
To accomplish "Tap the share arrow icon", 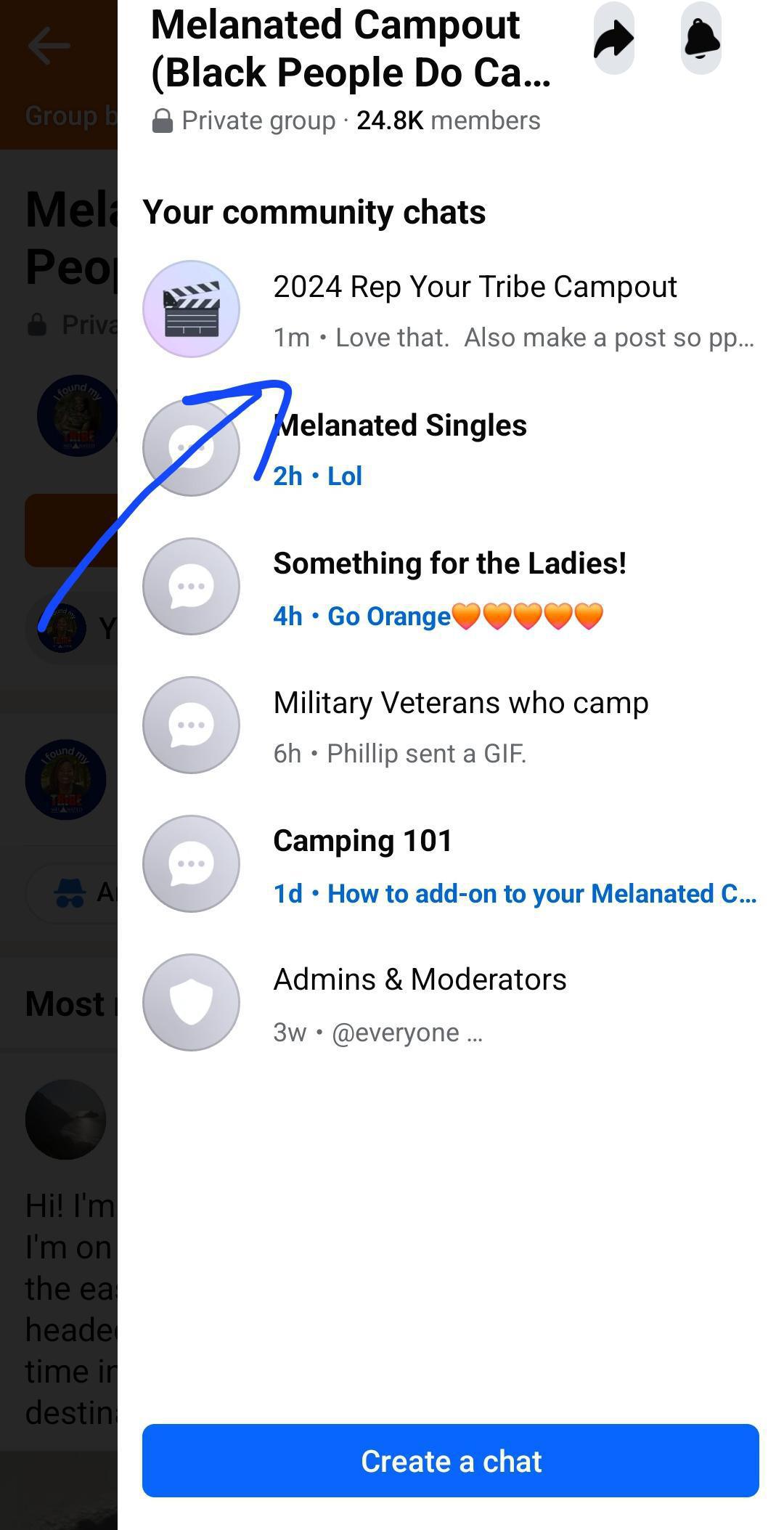I will [x=614, y=40].
